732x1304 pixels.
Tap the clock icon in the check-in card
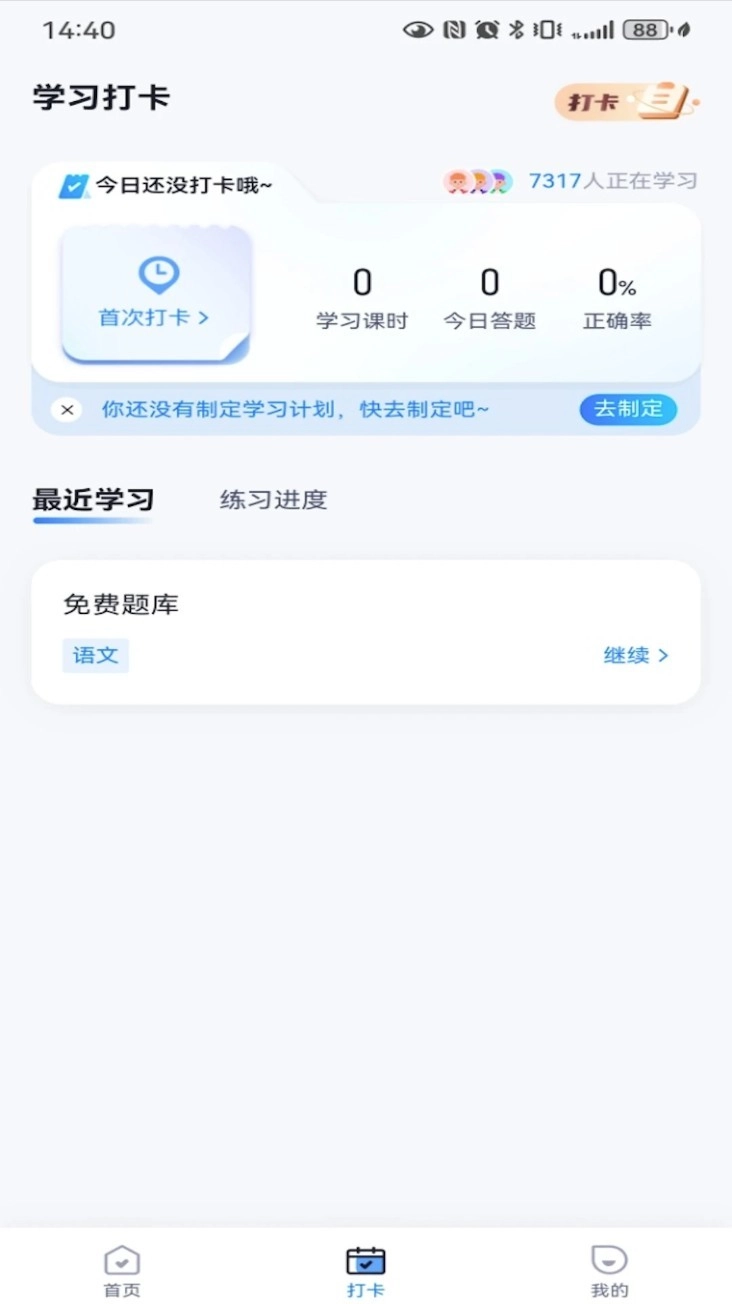tap(157, 272)
